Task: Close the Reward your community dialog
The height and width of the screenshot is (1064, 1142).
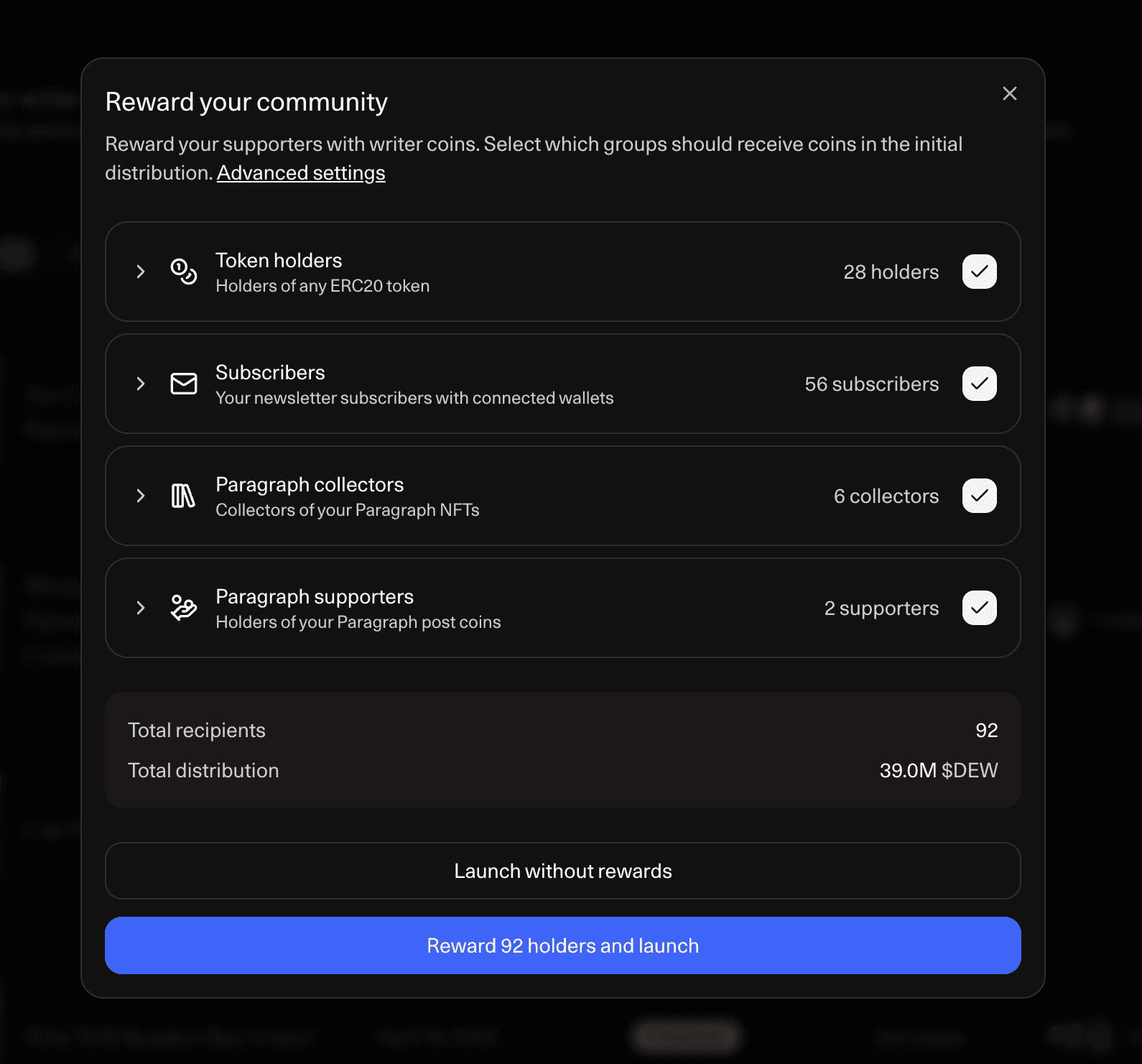Action: tap(1009, 93)
